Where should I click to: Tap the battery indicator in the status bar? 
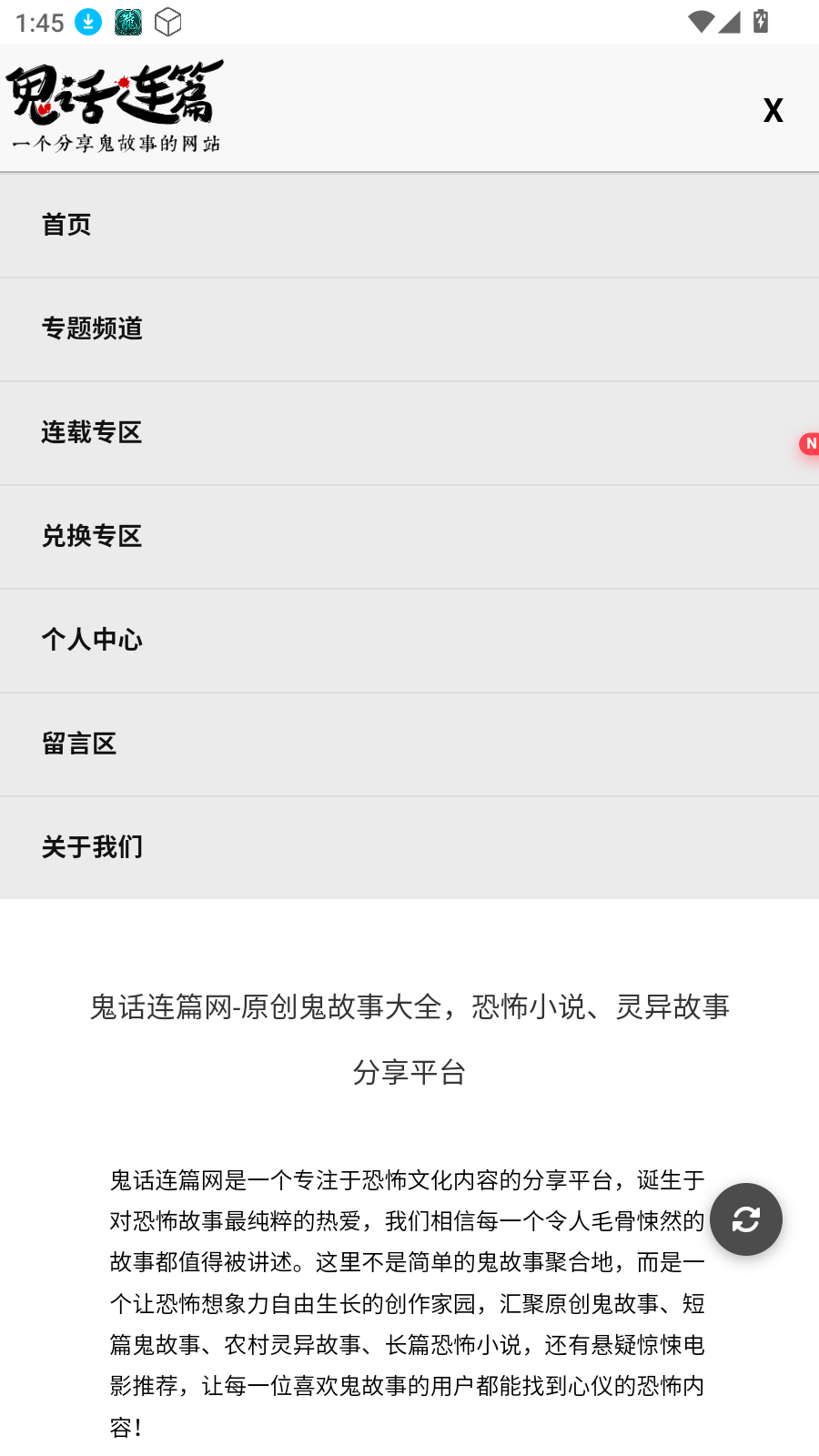coord(763,21)
